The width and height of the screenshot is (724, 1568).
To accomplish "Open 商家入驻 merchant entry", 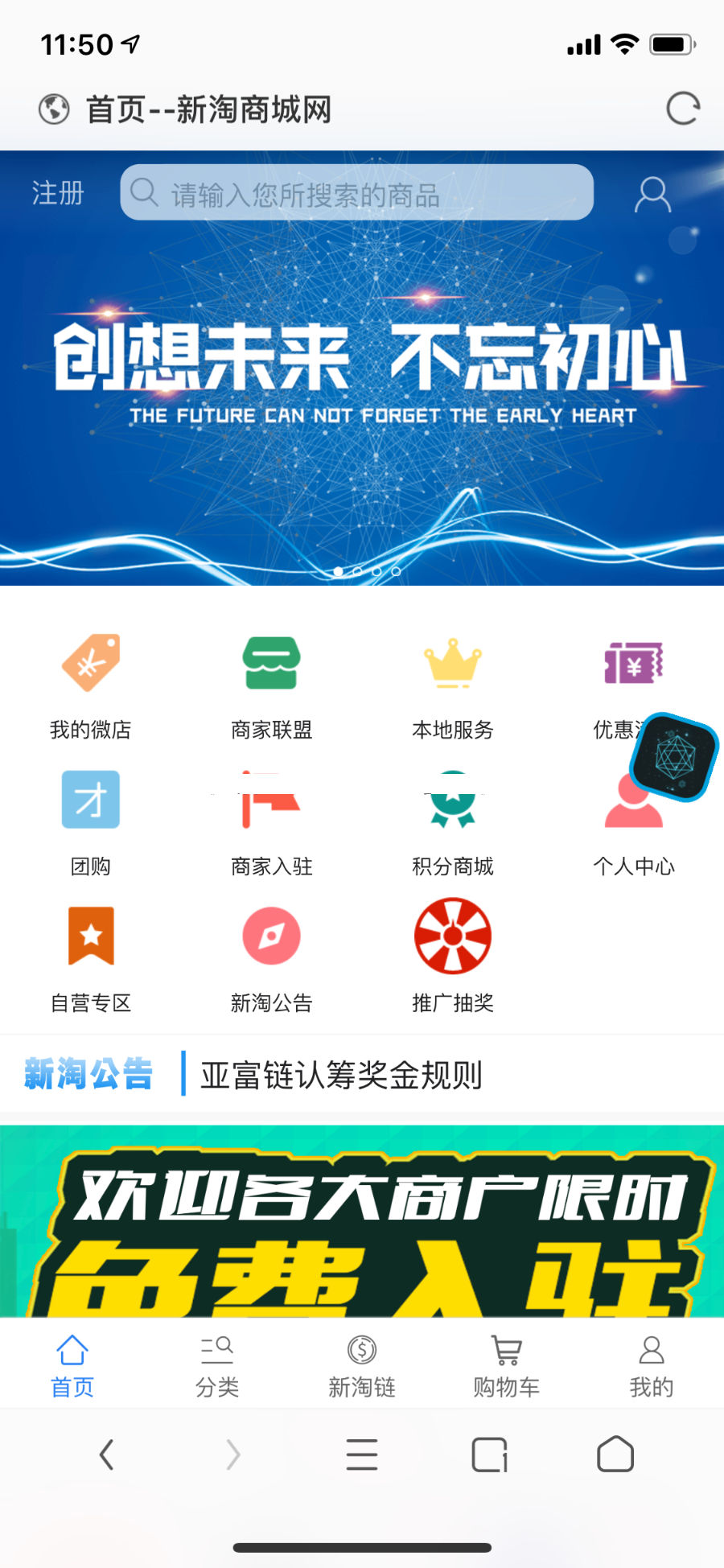I will click(x=272, y=822).
